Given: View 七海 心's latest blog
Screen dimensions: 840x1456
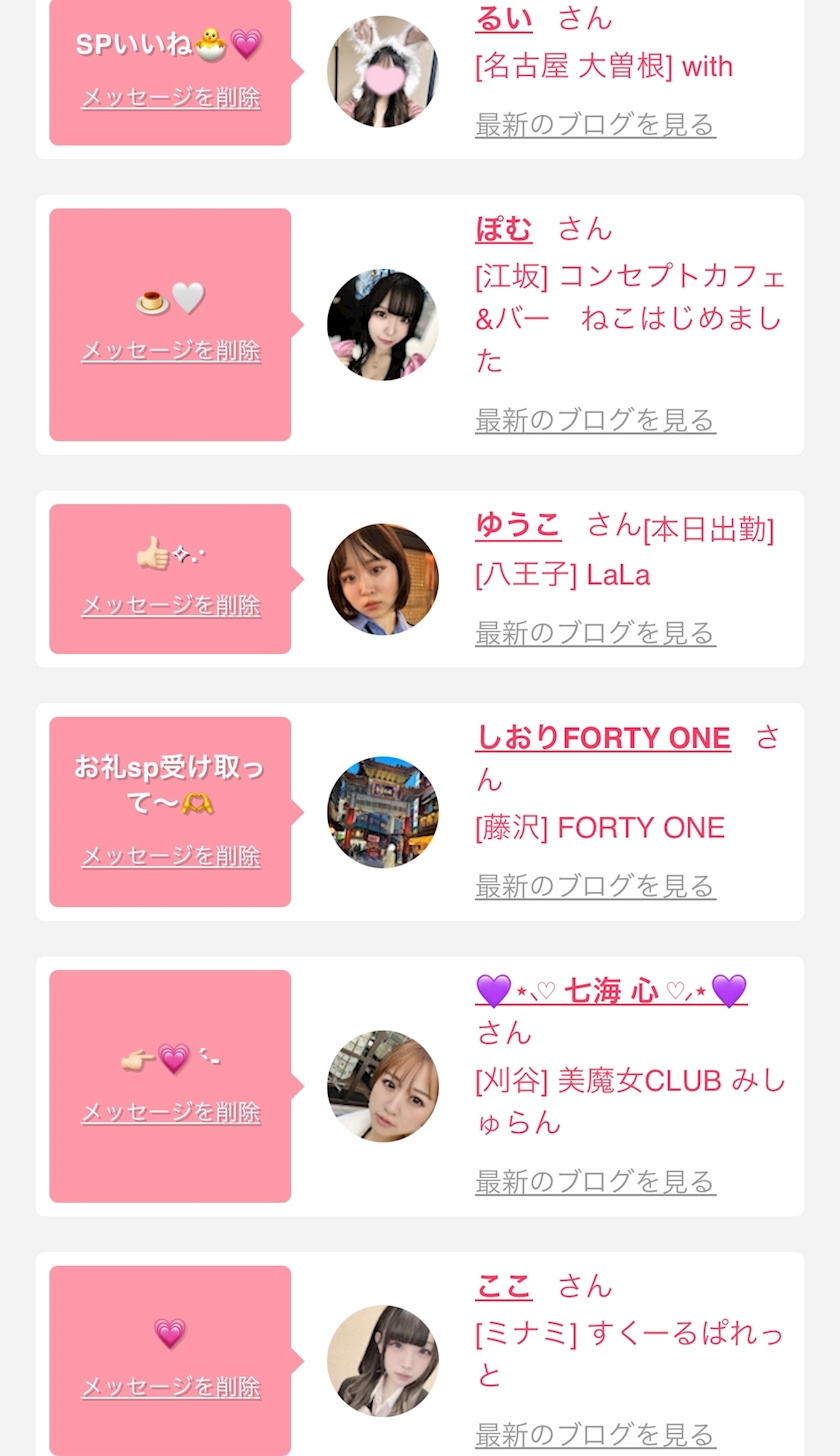Looking at the screenshot, I should [595, 1182].
